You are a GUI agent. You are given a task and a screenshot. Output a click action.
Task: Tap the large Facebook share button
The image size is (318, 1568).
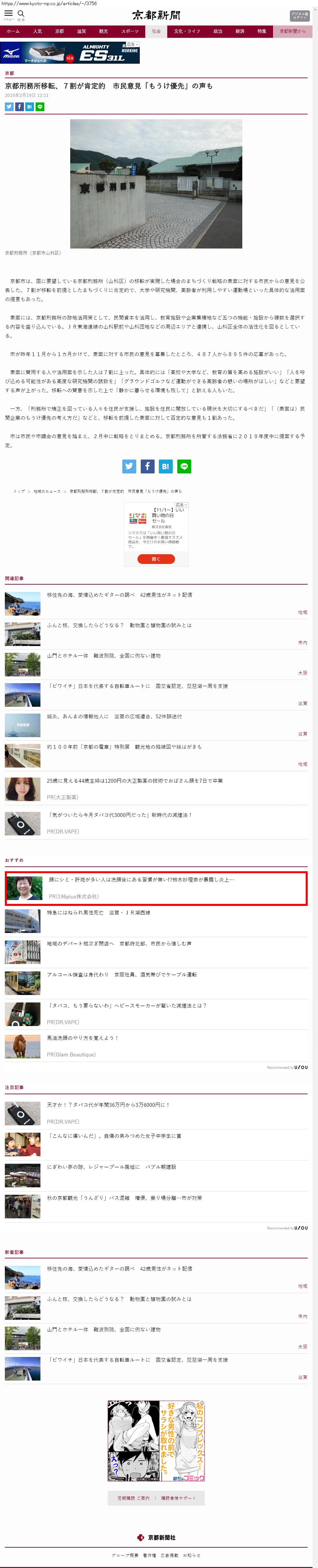pyautogui.click(x=148, y=466)
